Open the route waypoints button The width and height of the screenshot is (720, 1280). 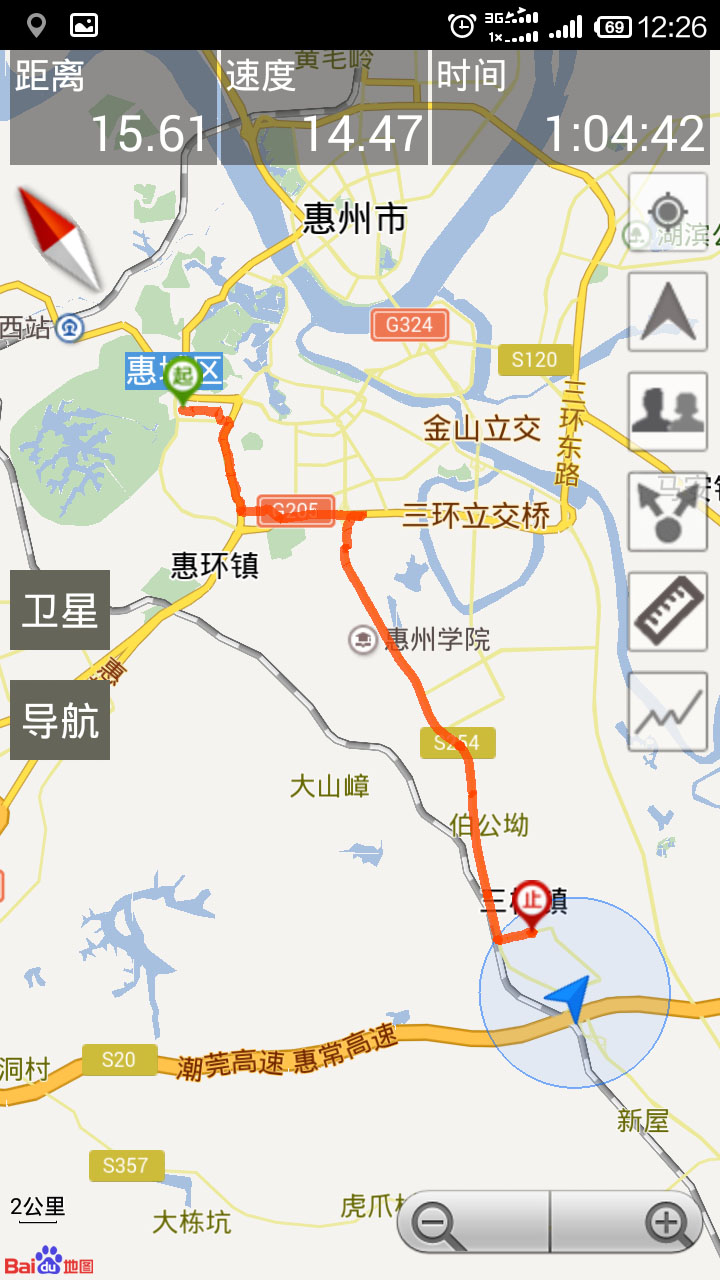667,512
